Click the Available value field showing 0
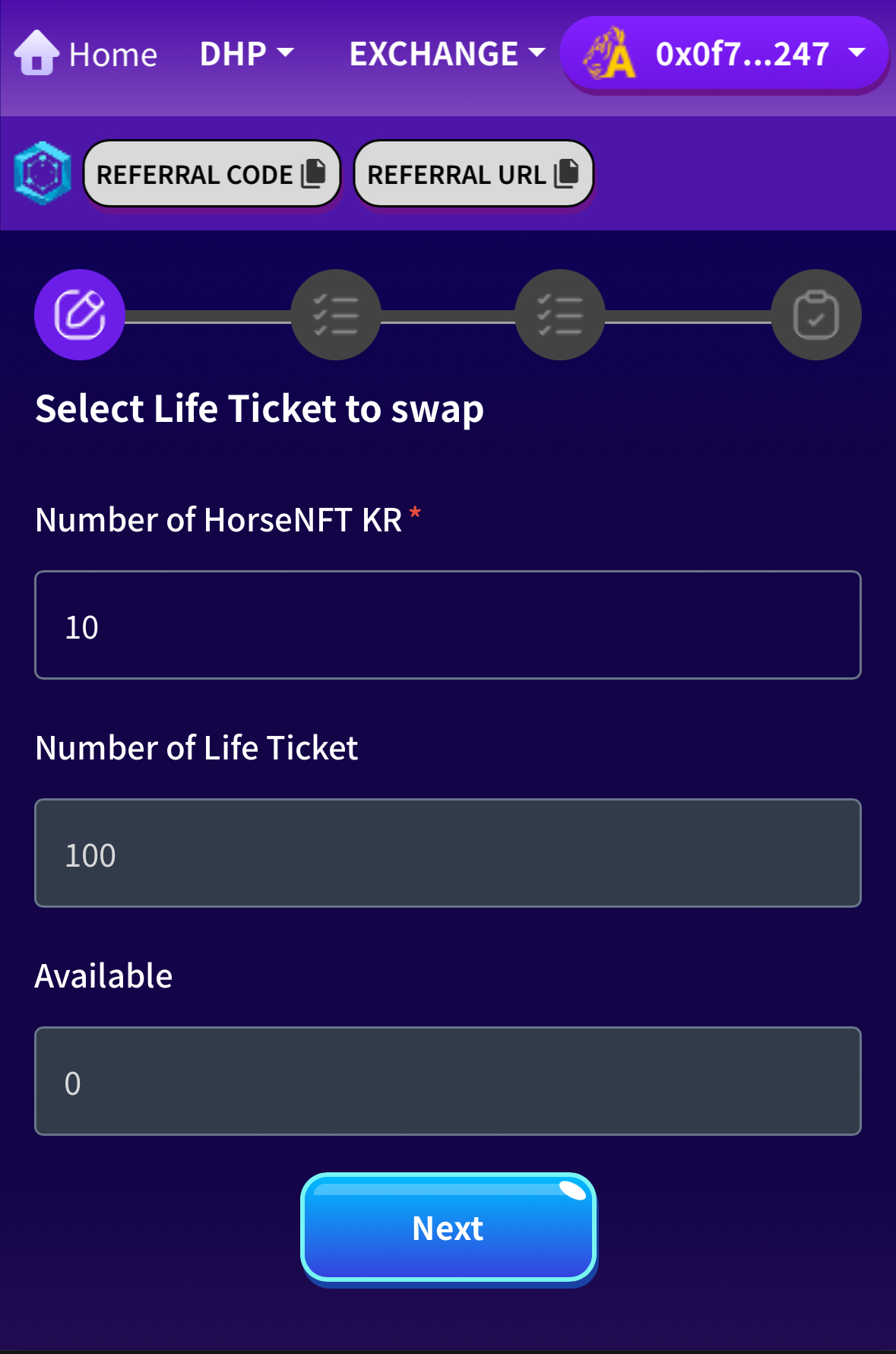Viewport: 896px width, 1354px height. tap(448, 1081)
